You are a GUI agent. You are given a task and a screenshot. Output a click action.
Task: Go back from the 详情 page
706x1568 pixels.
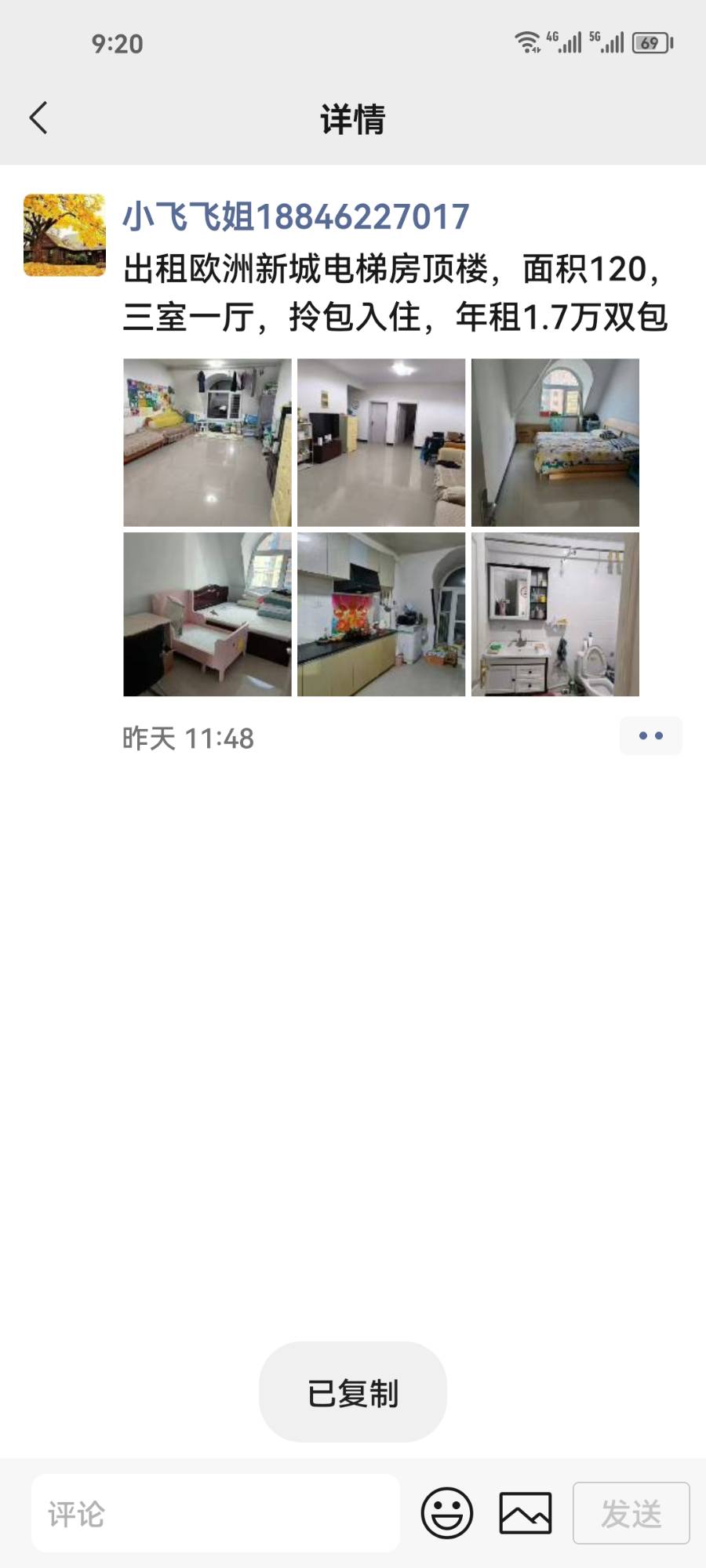38,118
